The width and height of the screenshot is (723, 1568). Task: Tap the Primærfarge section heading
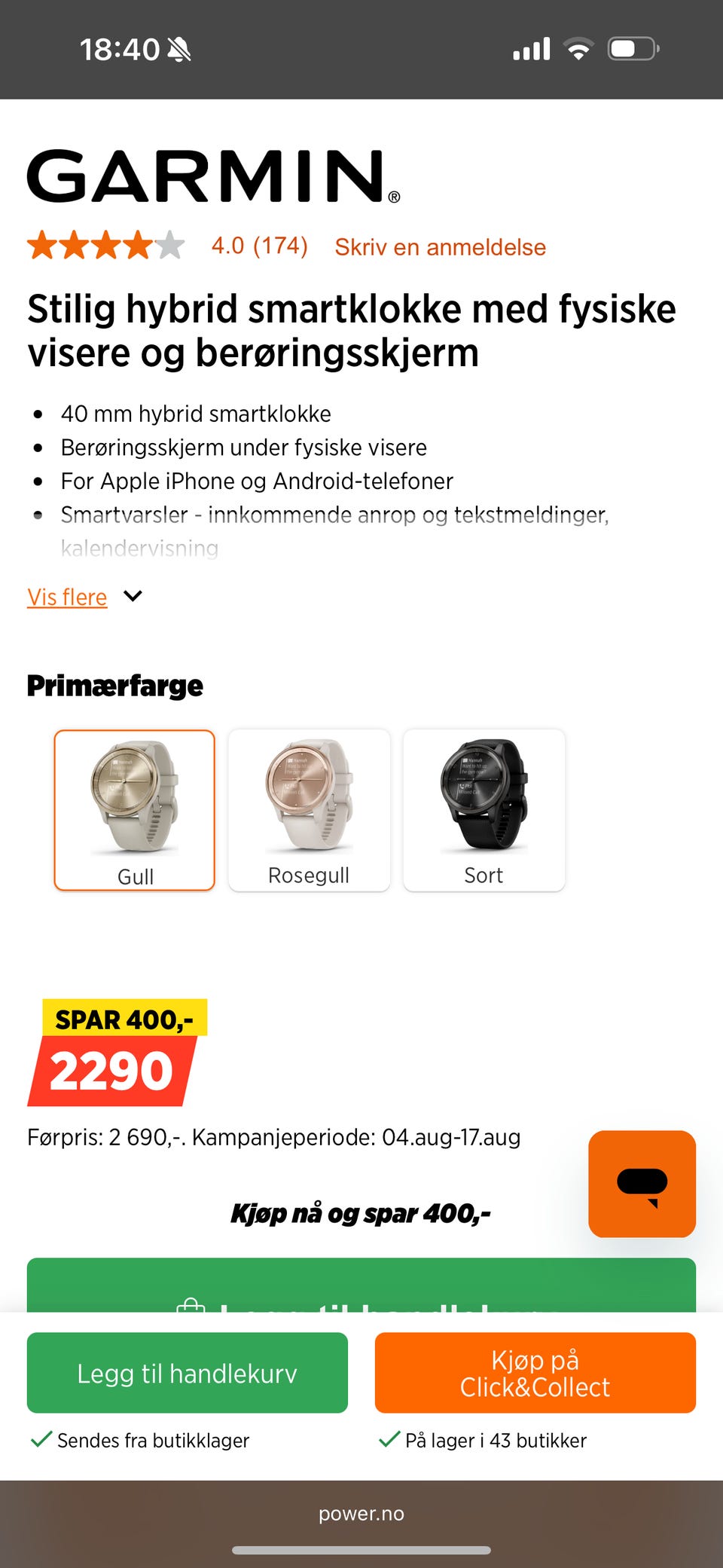(x=115, y=685)
